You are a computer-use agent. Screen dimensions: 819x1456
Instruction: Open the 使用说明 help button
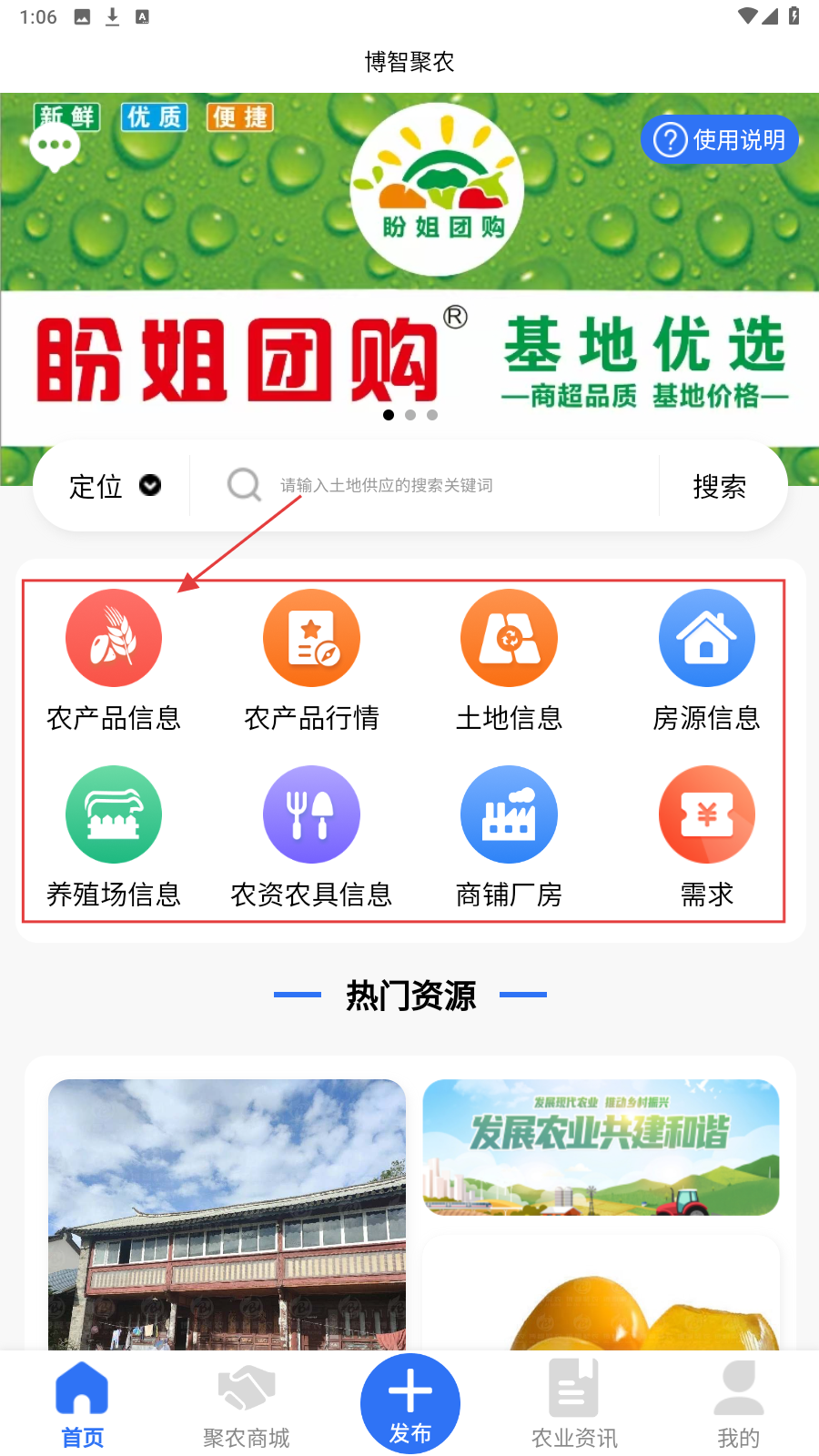719,140
